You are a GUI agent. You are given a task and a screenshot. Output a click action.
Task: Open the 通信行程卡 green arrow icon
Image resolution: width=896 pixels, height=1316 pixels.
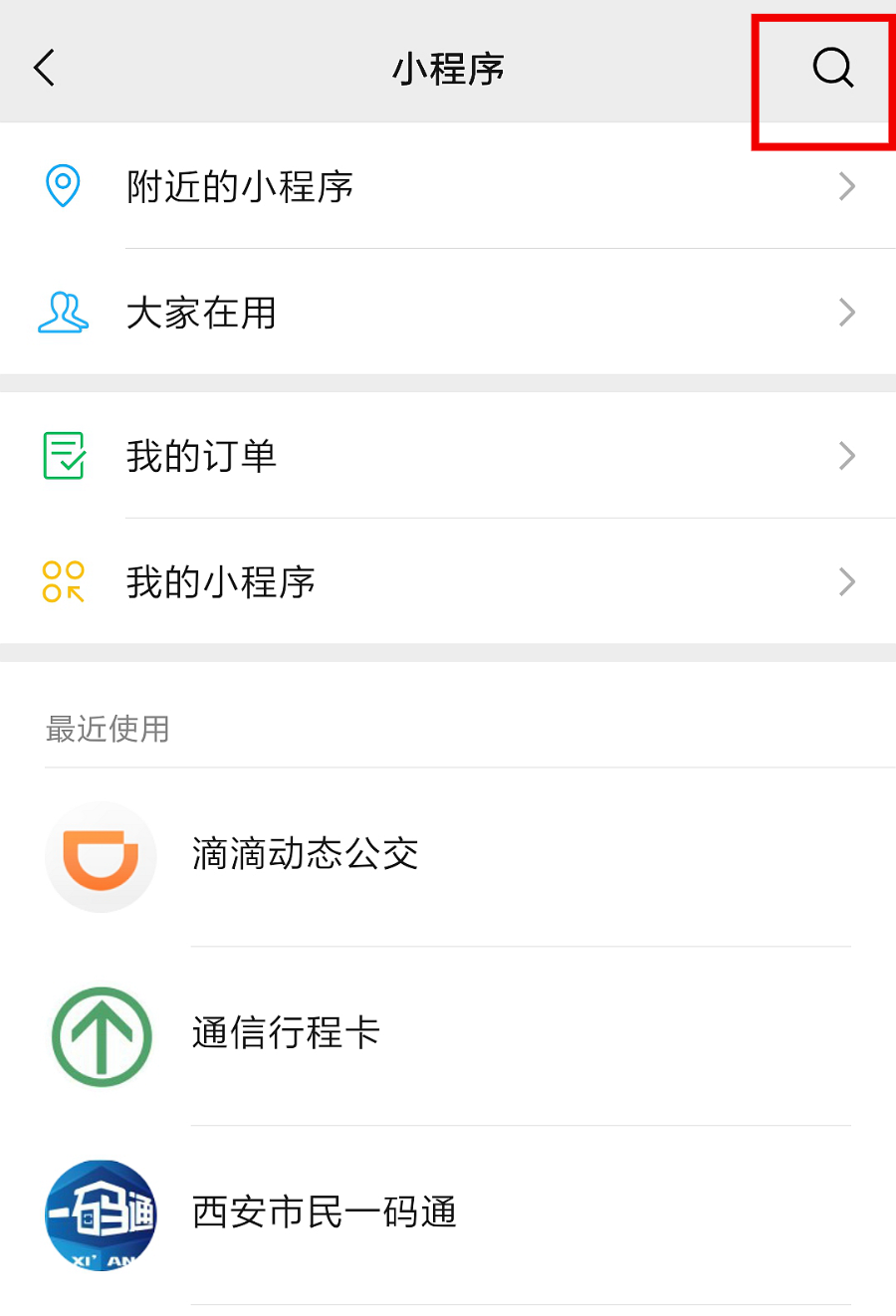pyautogui.click(x=101, y=1035)
